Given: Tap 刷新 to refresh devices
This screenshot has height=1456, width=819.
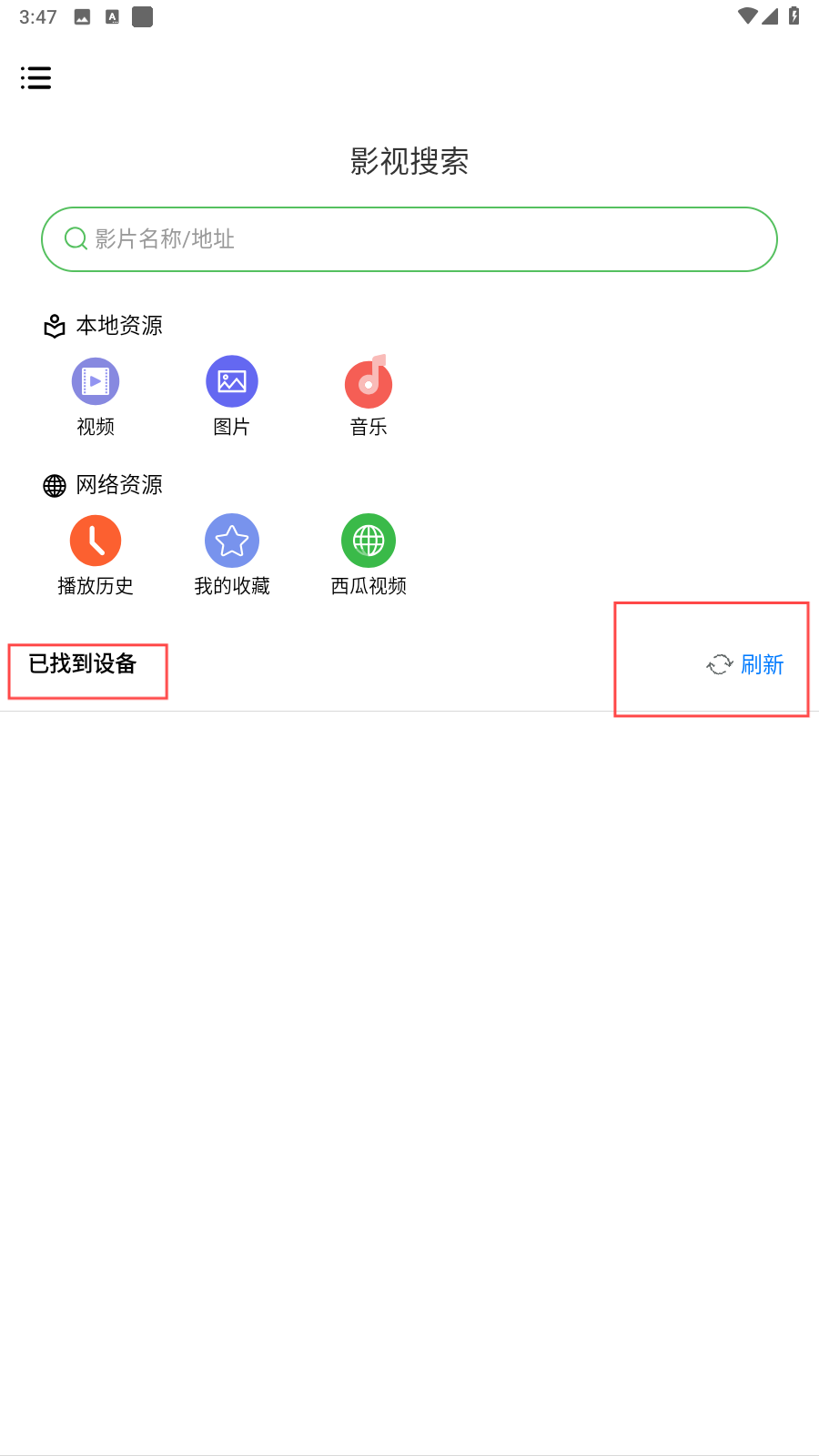Looking at the screenshot, I should 745,665.
